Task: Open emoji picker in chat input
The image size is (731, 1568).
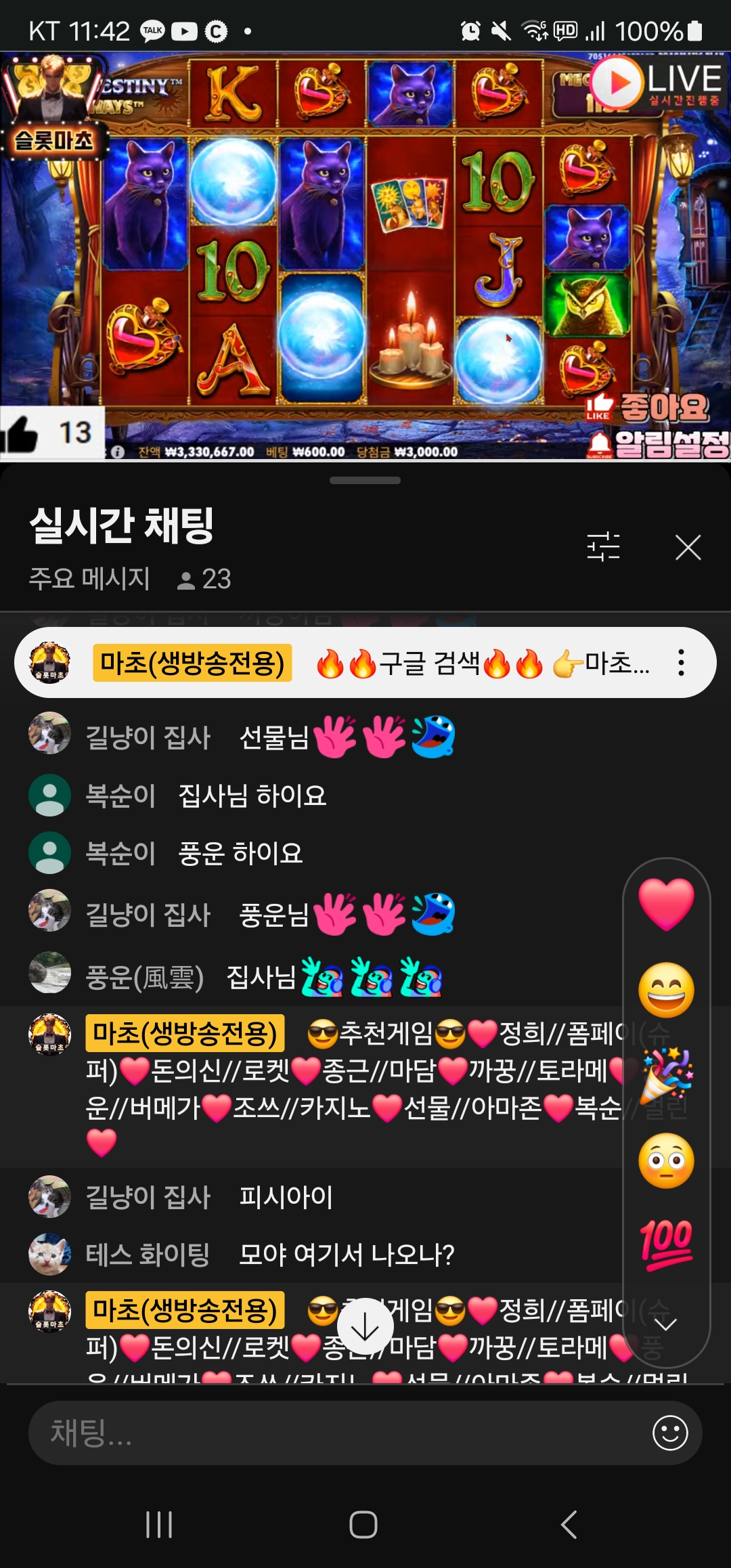Action: 669,1433
